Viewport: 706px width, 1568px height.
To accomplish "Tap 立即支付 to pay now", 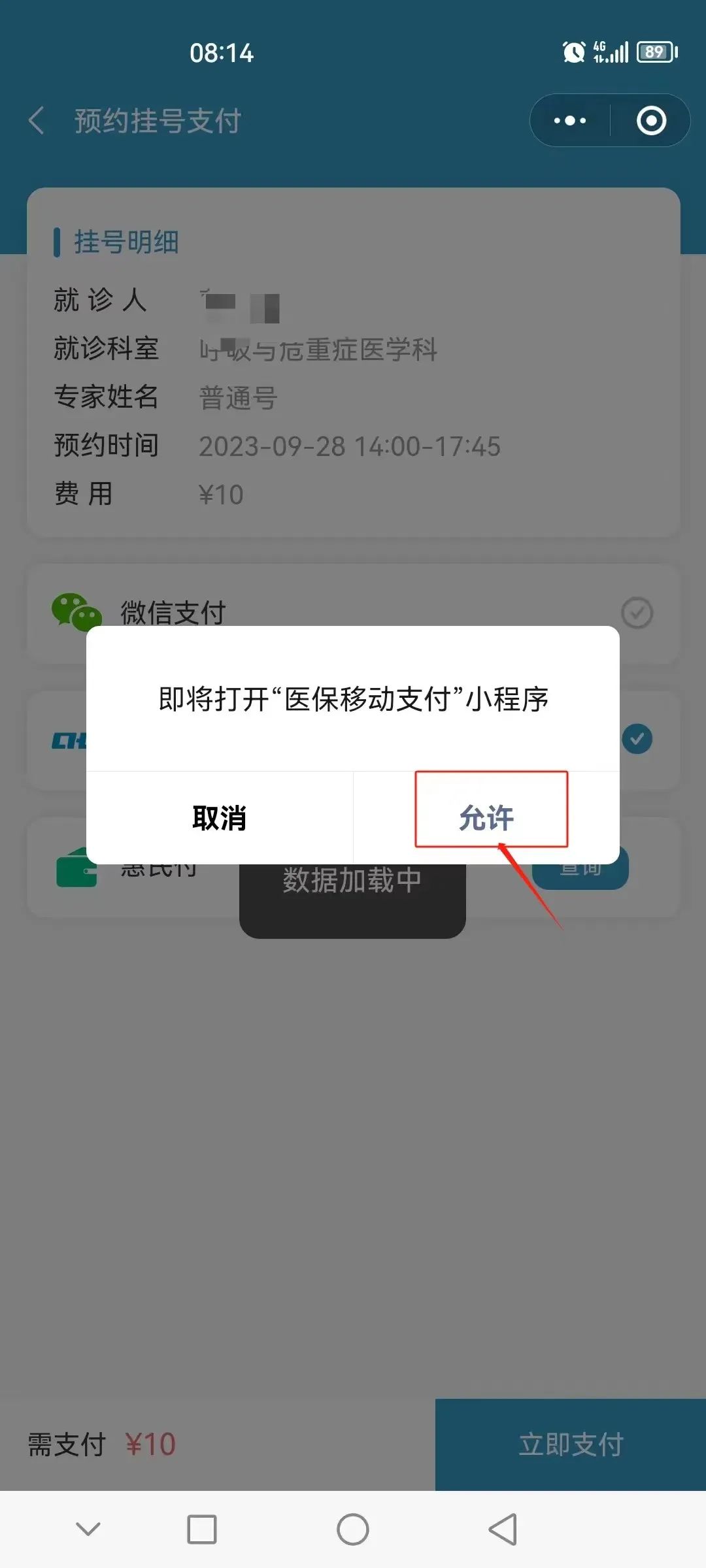I will pos(571,1445).
